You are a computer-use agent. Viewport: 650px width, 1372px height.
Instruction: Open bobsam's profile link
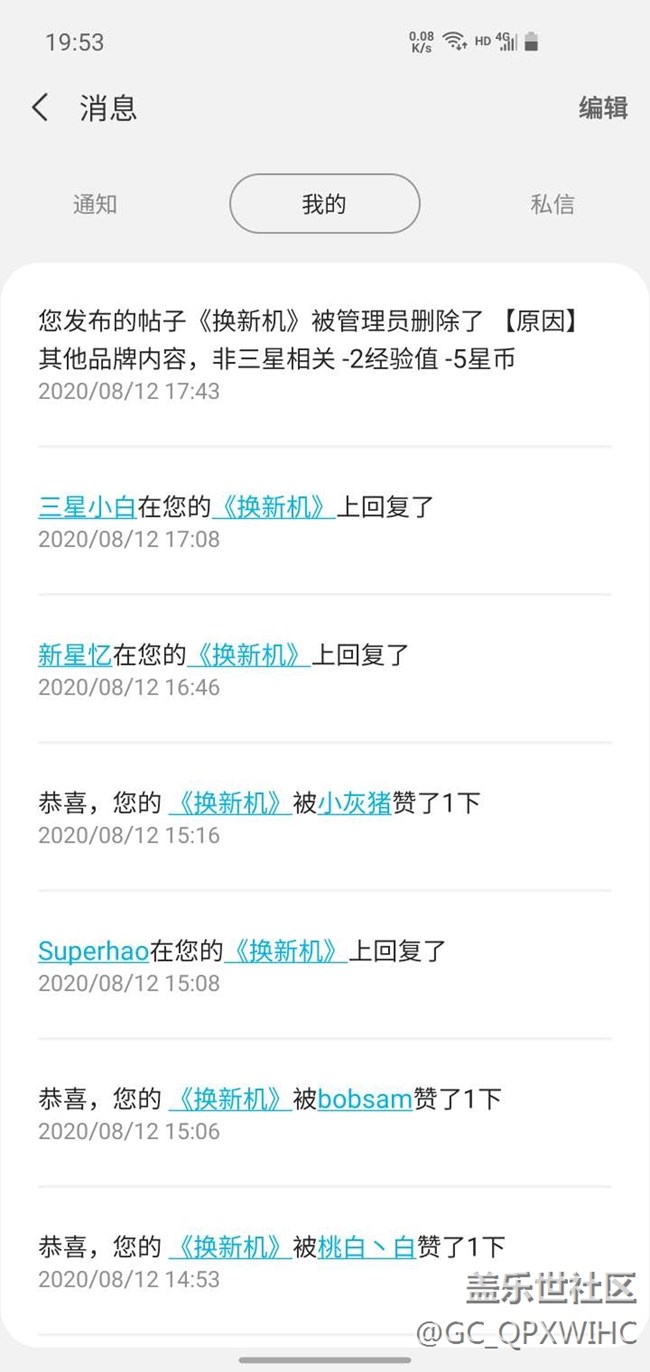click(365, 1099)
